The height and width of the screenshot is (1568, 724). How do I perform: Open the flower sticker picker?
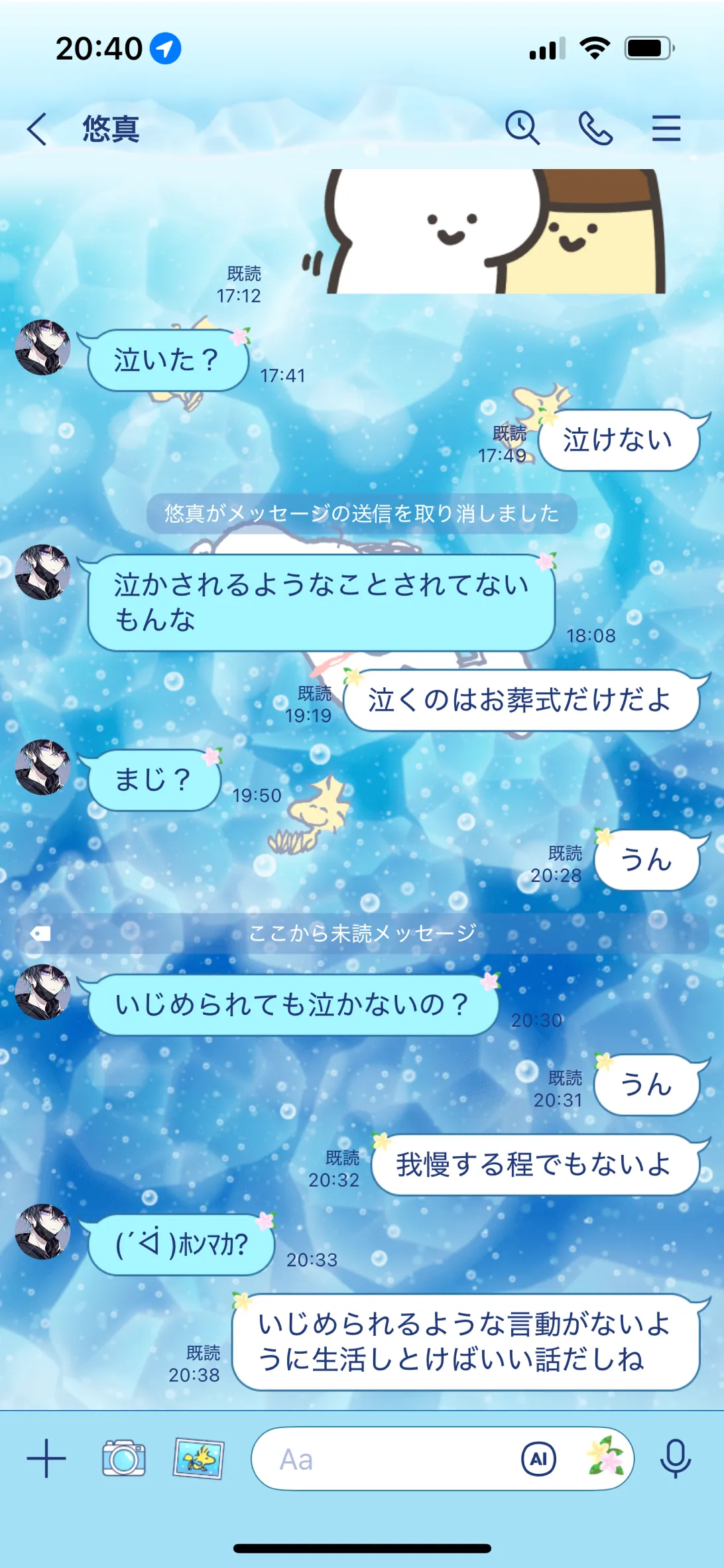(x=605, y=1459)
